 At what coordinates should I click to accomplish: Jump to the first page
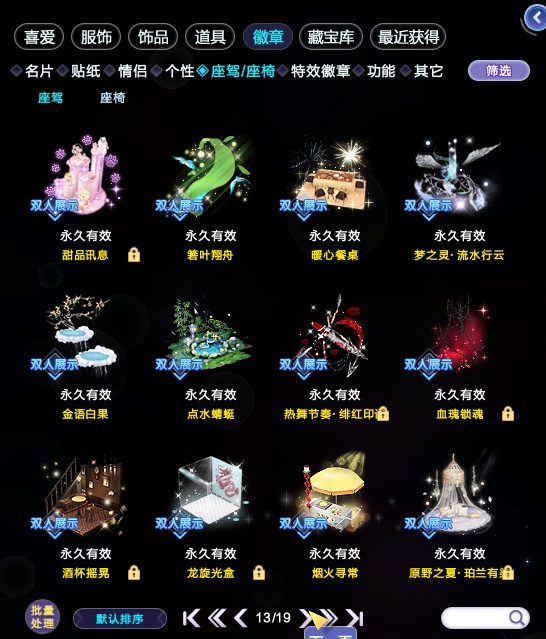[191, 618]
